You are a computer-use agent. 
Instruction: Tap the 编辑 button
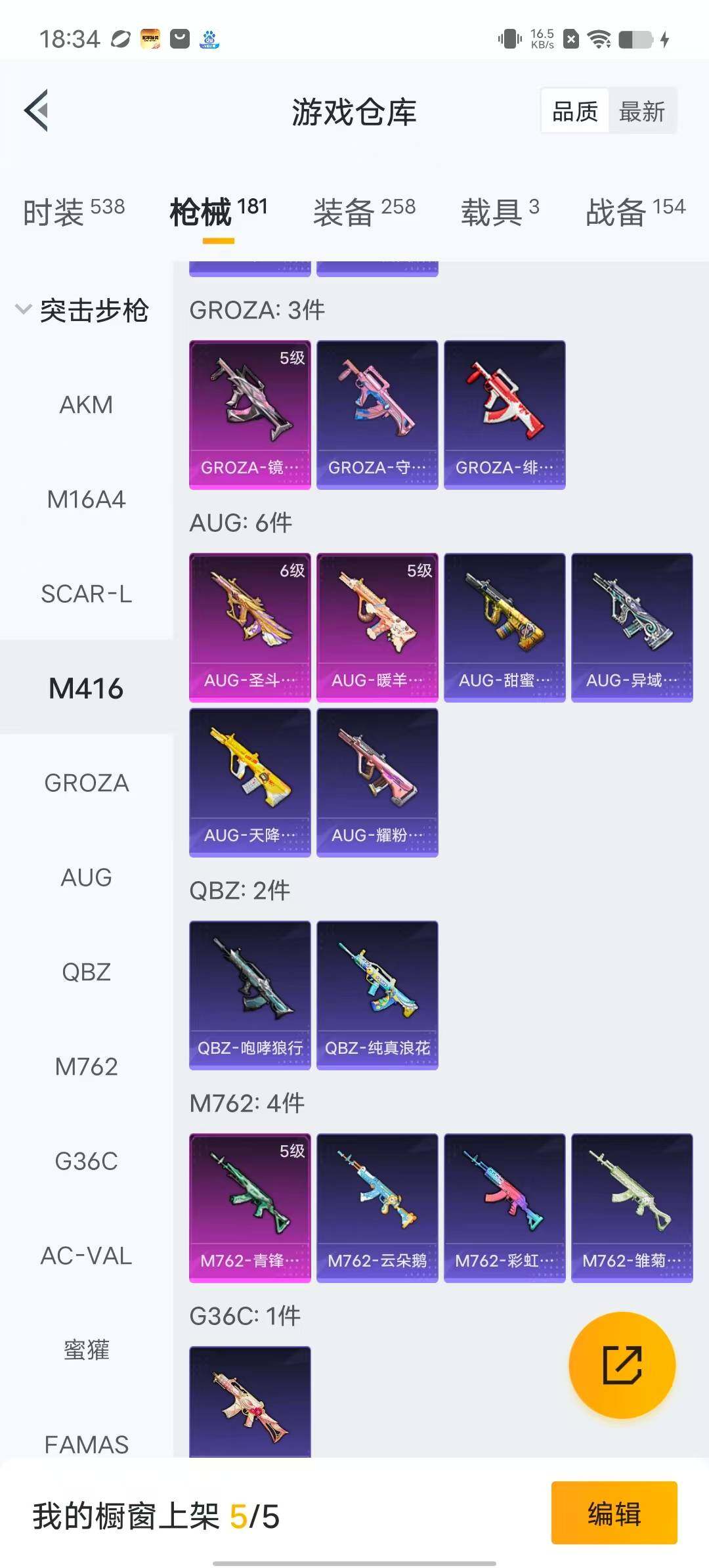point(614,1513)
